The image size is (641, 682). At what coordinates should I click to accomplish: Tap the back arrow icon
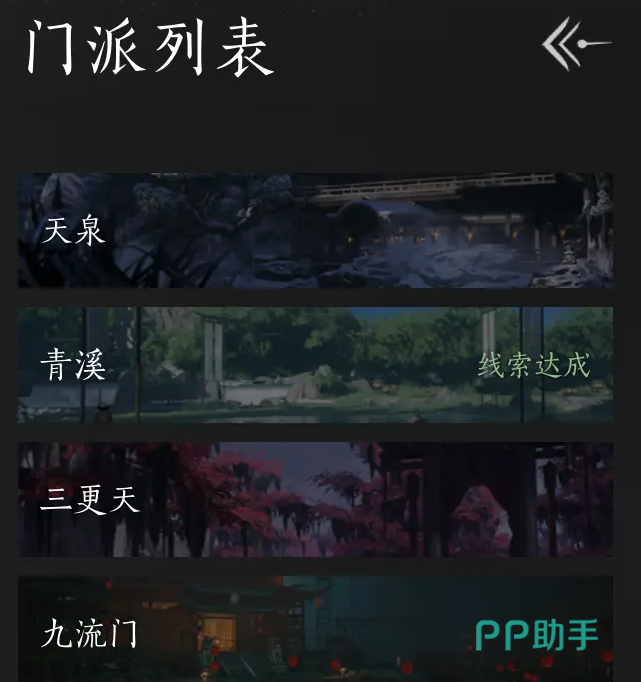[x=575, y=44]
